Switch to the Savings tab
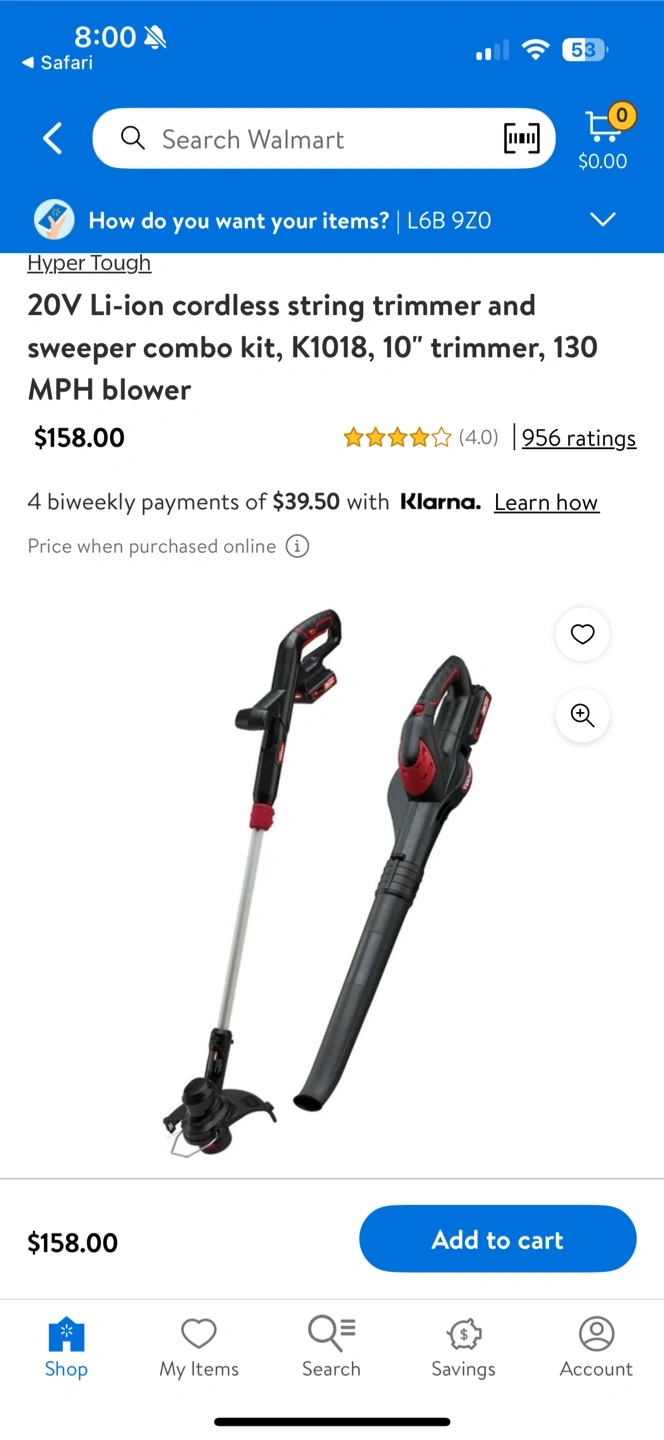664x1440 pixels. [463, 1346]
